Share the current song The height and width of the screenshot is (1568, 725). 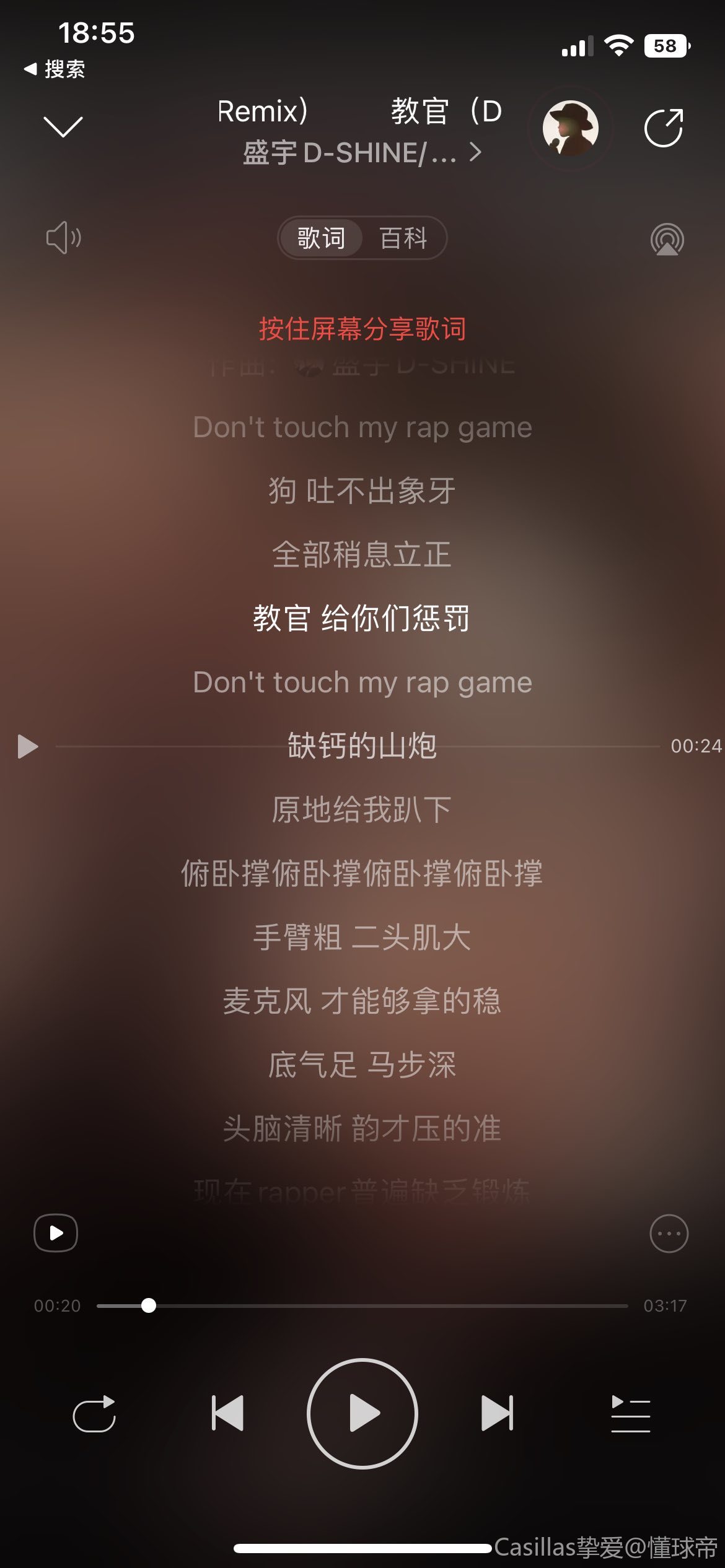[x=664, y=128]
